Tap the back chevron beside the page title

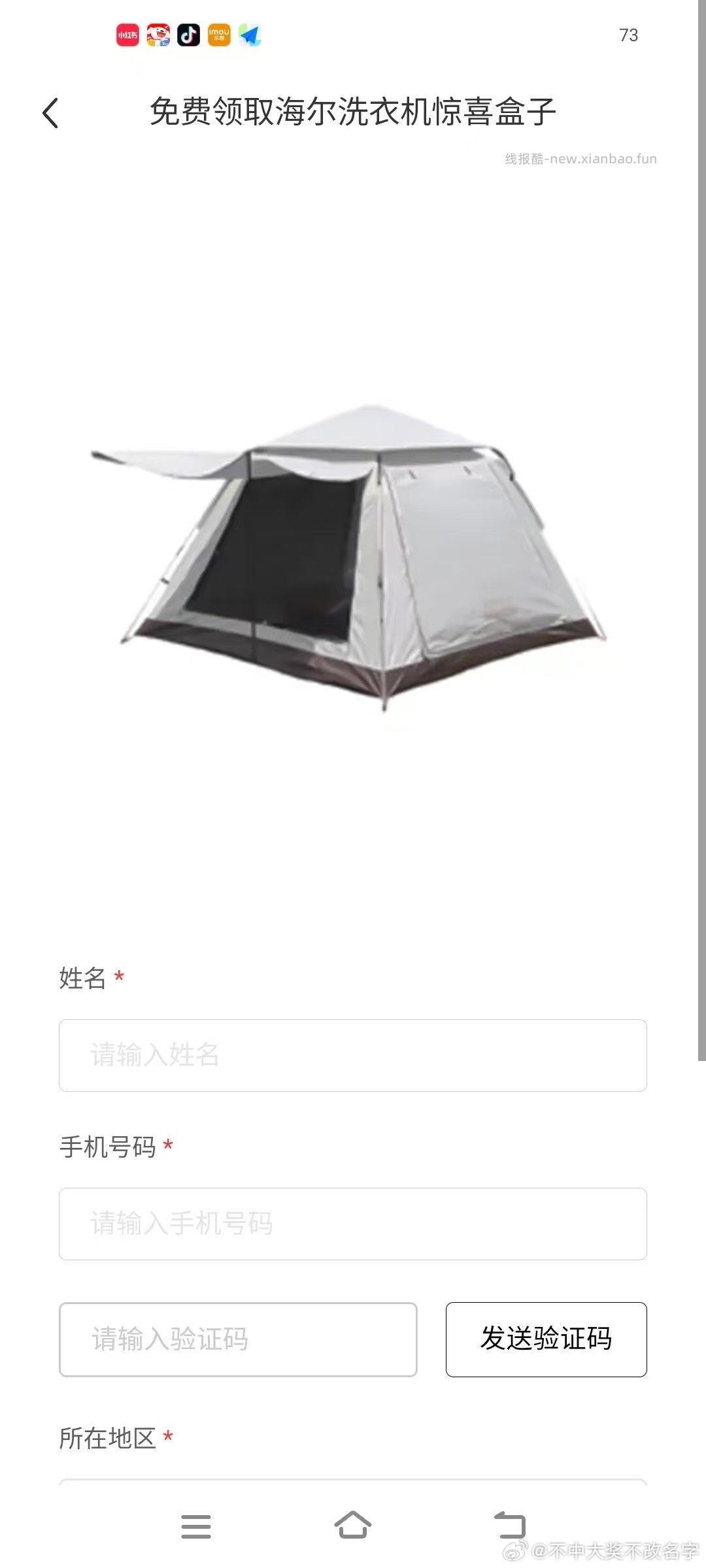pyautogui.click(x=51, y=112)
